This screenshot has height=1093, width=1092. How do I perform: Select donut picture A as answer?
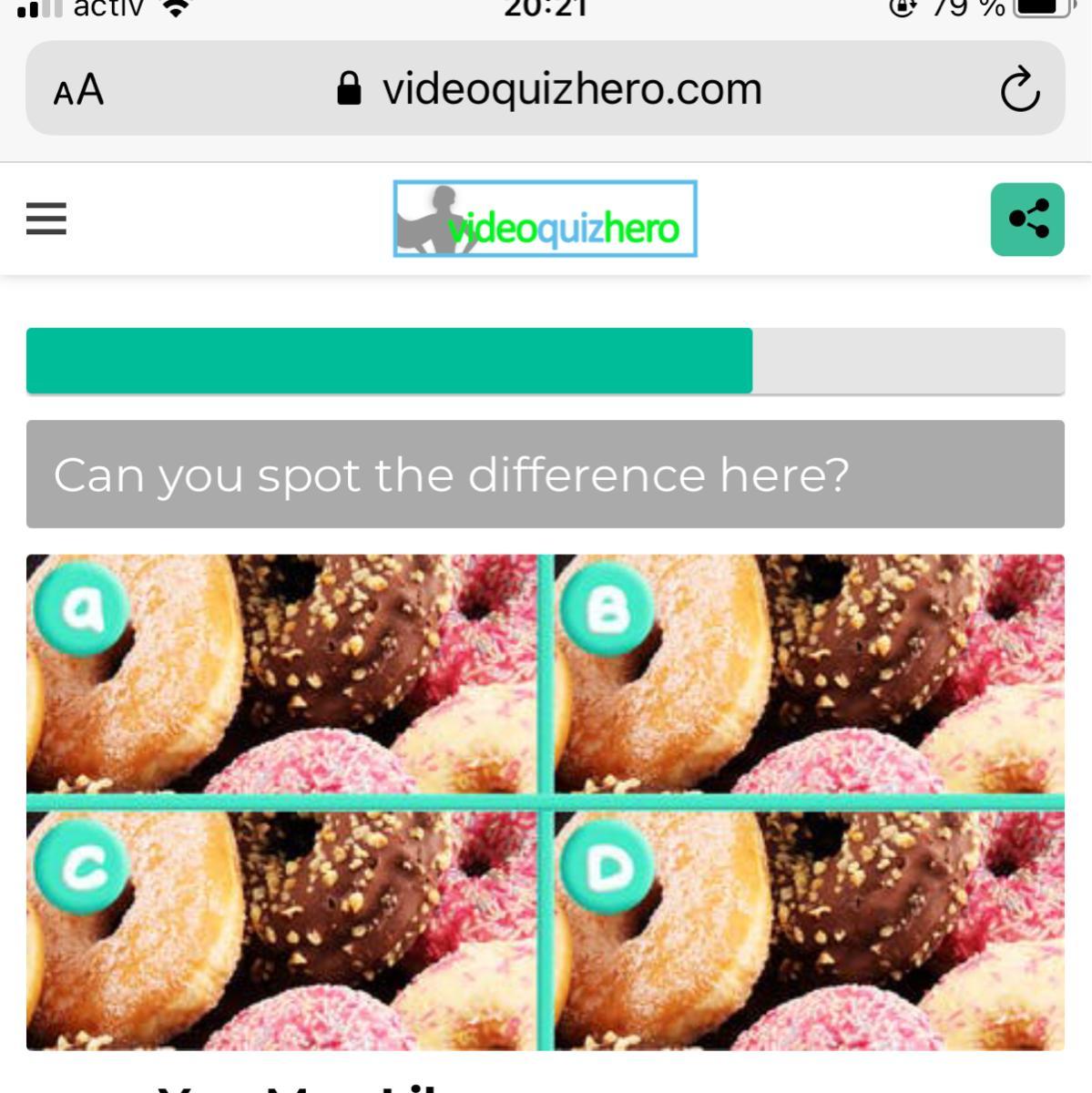[x=281, y=674]
